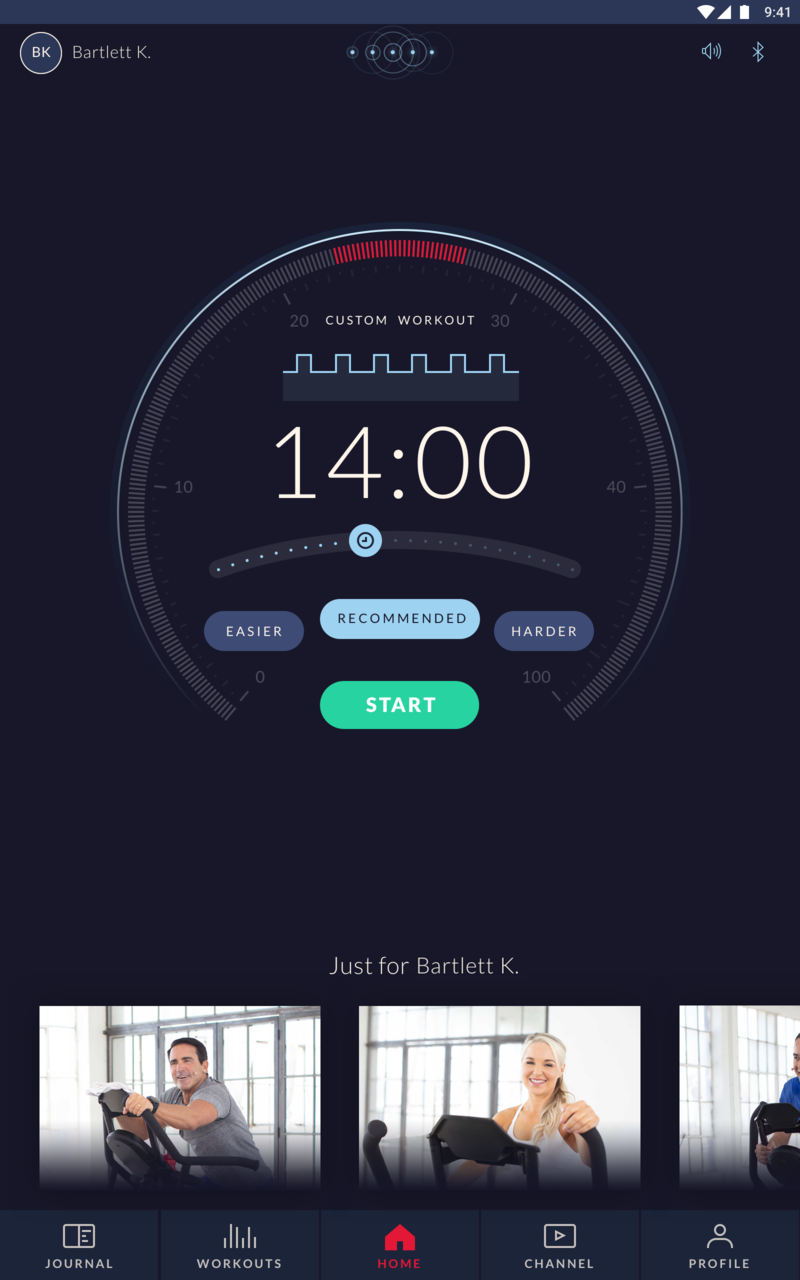800x1280 pixels.
Task: Switch to the Journal tab
Action: click(x=79, y=1246)
